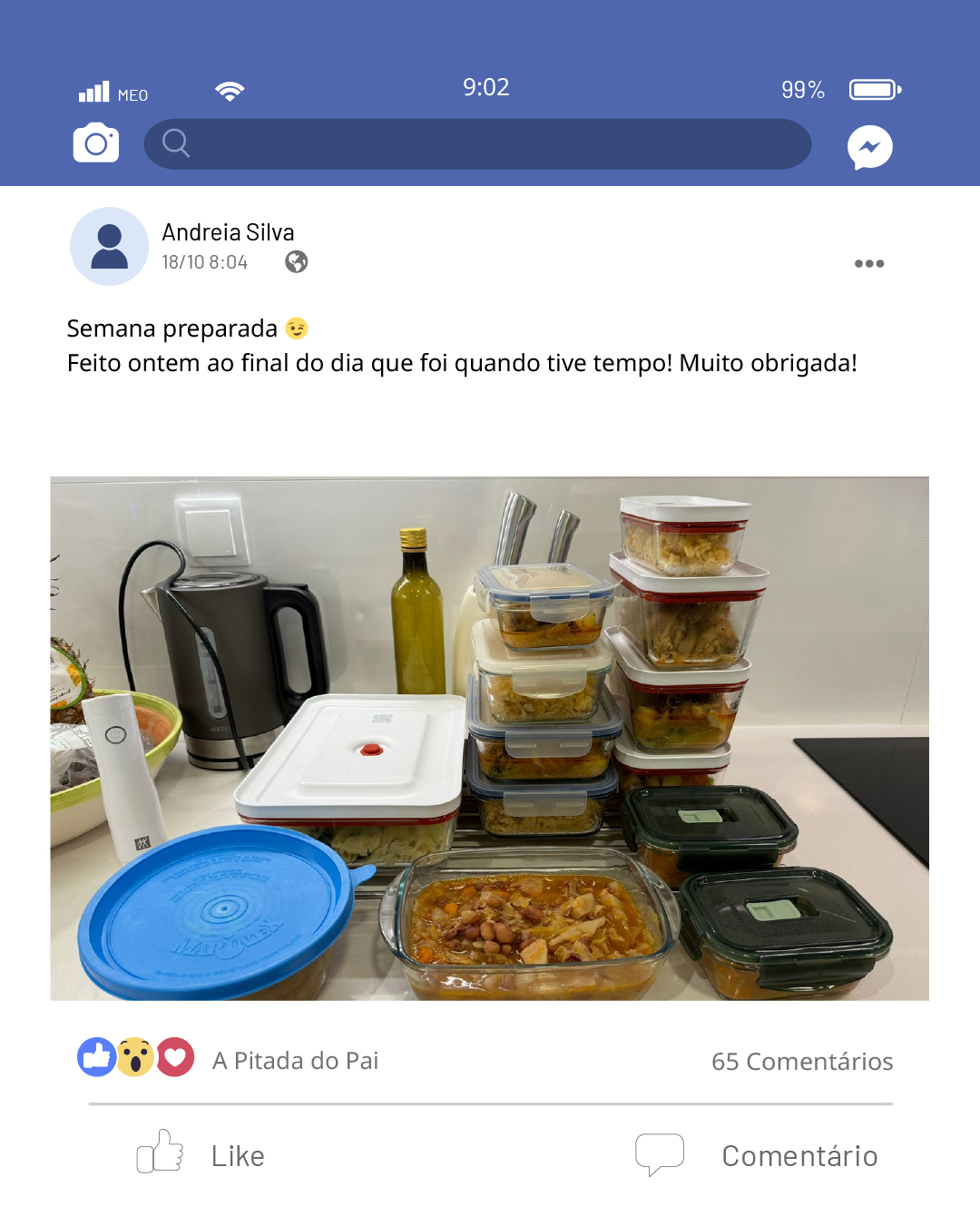
Task: Open the Andreia Silva name link
Action: (228, 232)
